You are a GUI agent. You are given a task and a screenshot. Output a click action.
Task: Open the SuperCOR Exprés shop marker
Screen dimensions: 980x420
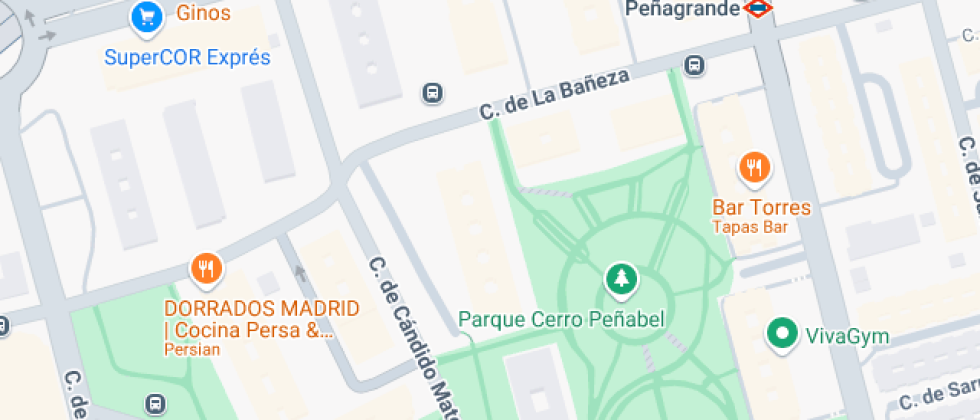pos(148,17)
